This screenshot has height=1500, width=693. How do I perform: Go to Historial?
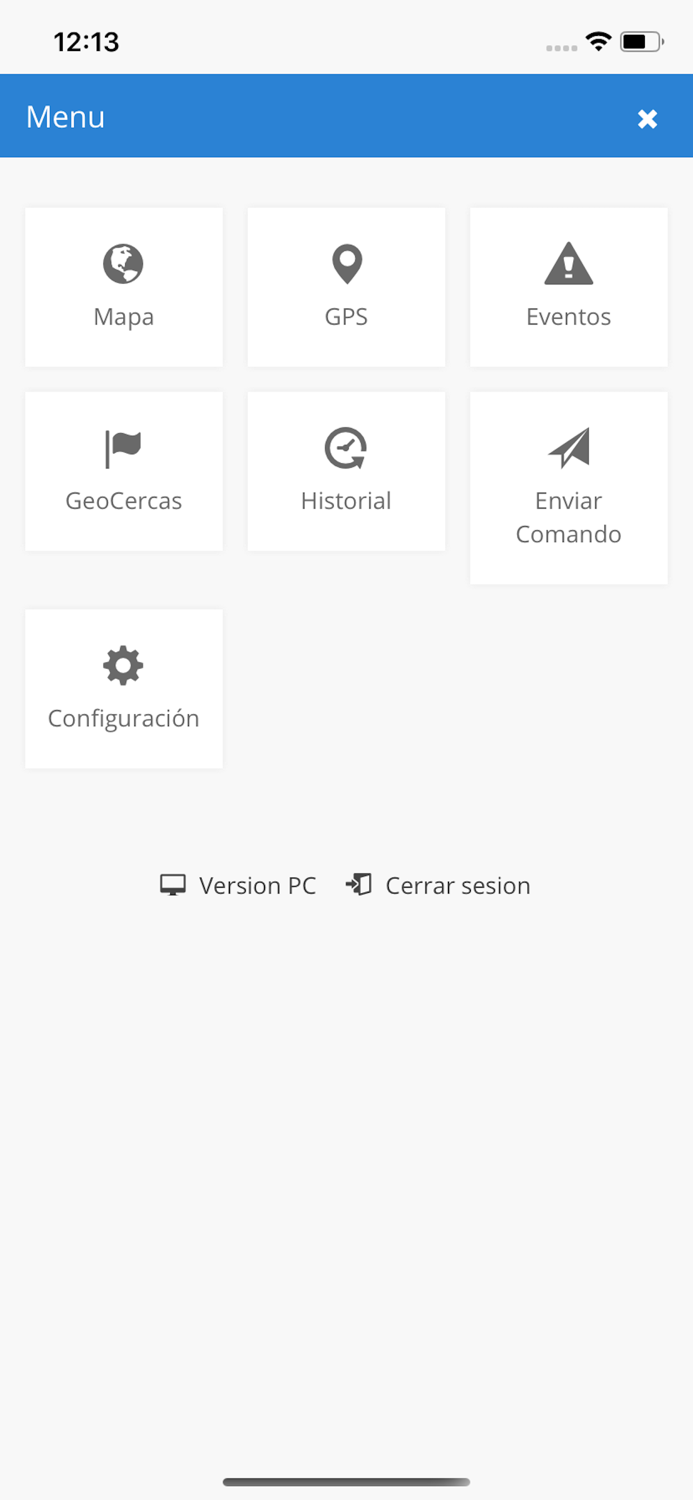[346, 471]
